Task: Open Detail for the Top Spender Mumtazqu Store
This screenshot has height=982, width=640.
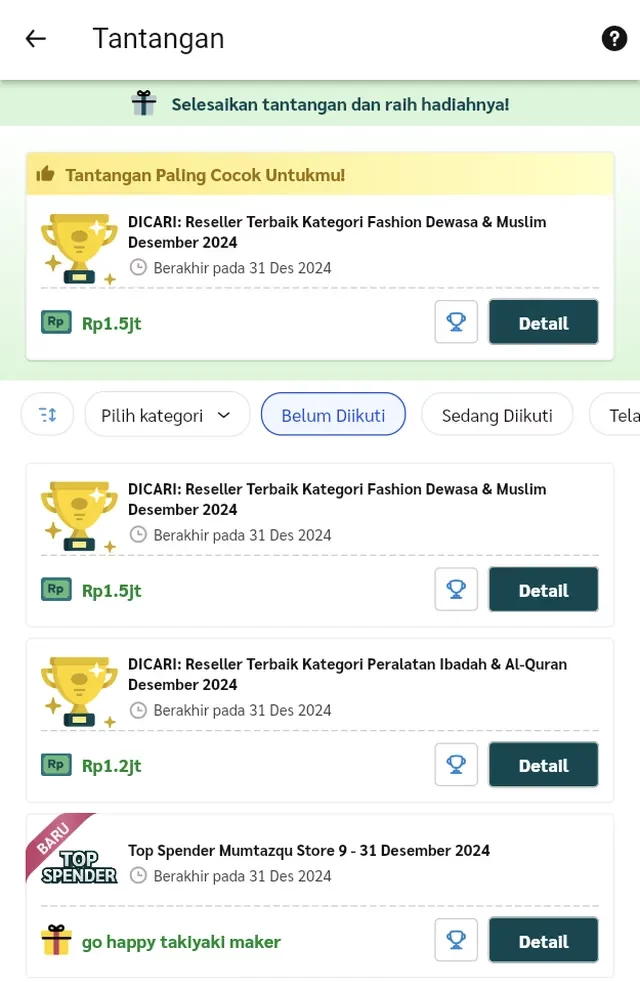Action: [543, 941]
